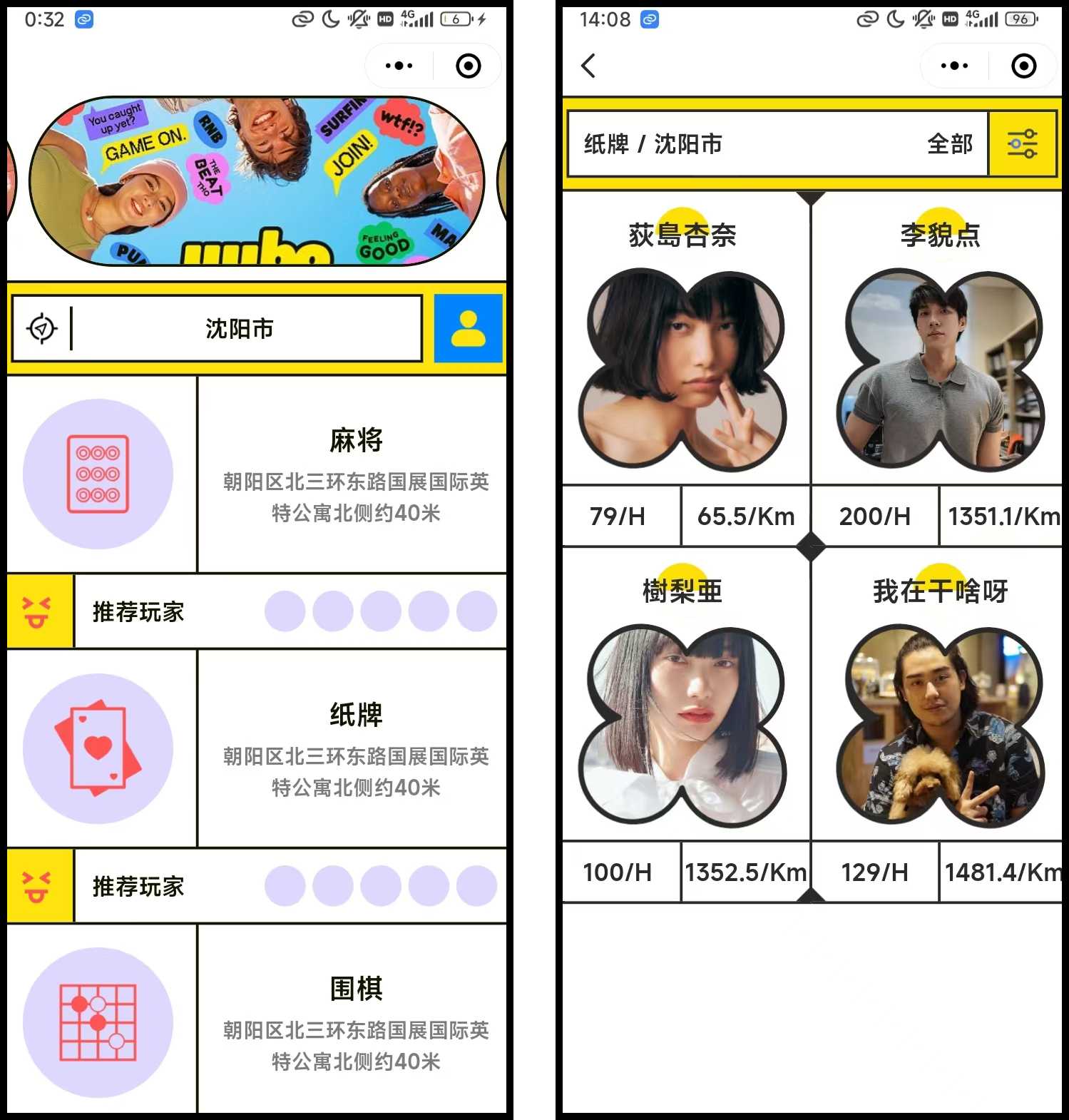Image resolution: width=1069 pixels, height=1120 pixels.
Task: Go back with the arrow icon
Action: click(x=588, y=66)
